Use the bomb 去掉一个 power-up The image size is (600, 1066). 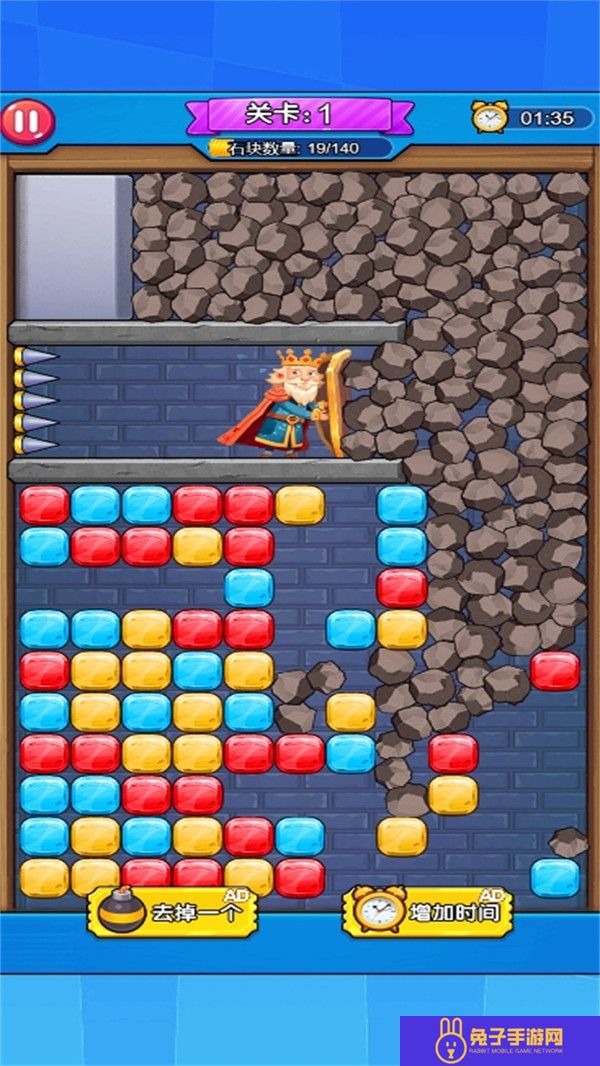pyautogui.click(x=173, y=911)
